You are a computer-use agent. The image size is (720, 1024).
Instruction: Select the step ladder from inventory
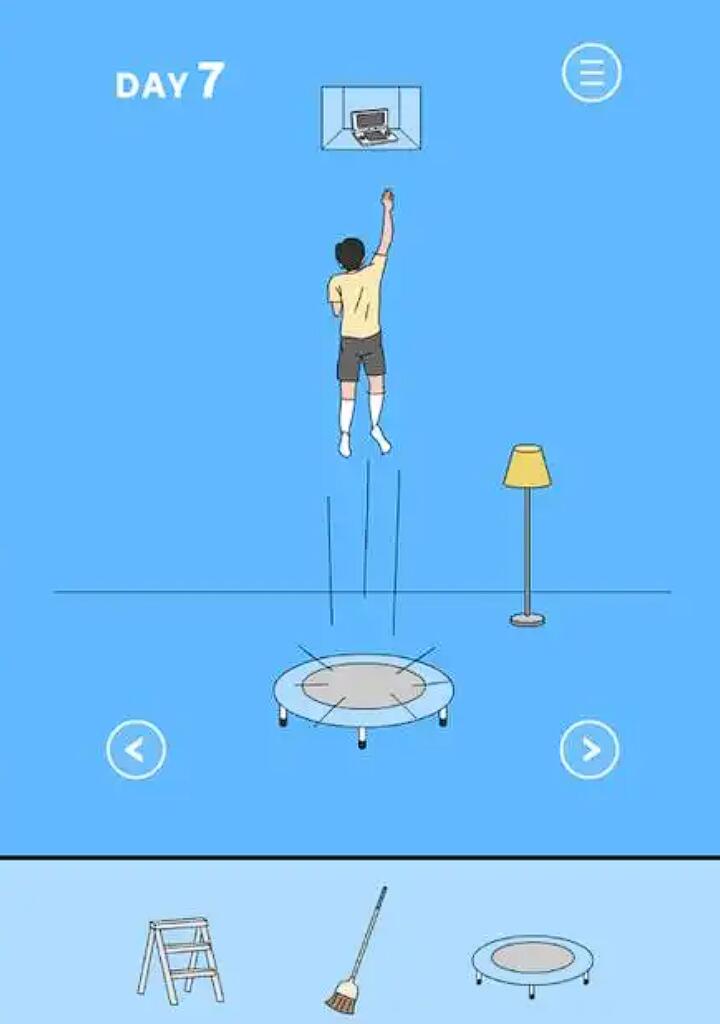pyautogui.click(x=180, y=958)
